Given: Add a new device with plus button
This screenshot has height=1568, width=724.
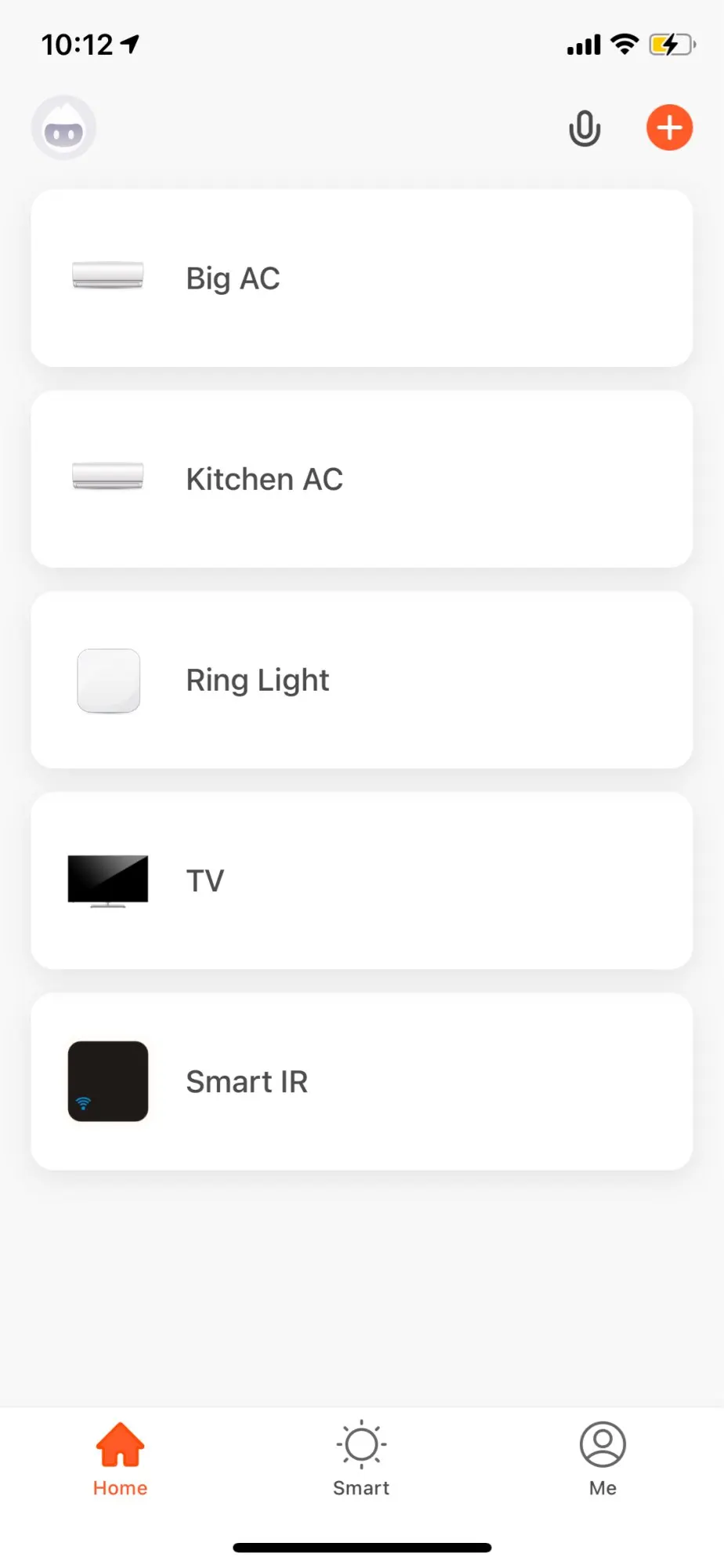Looking at the screenshot, I should [669, 128].
